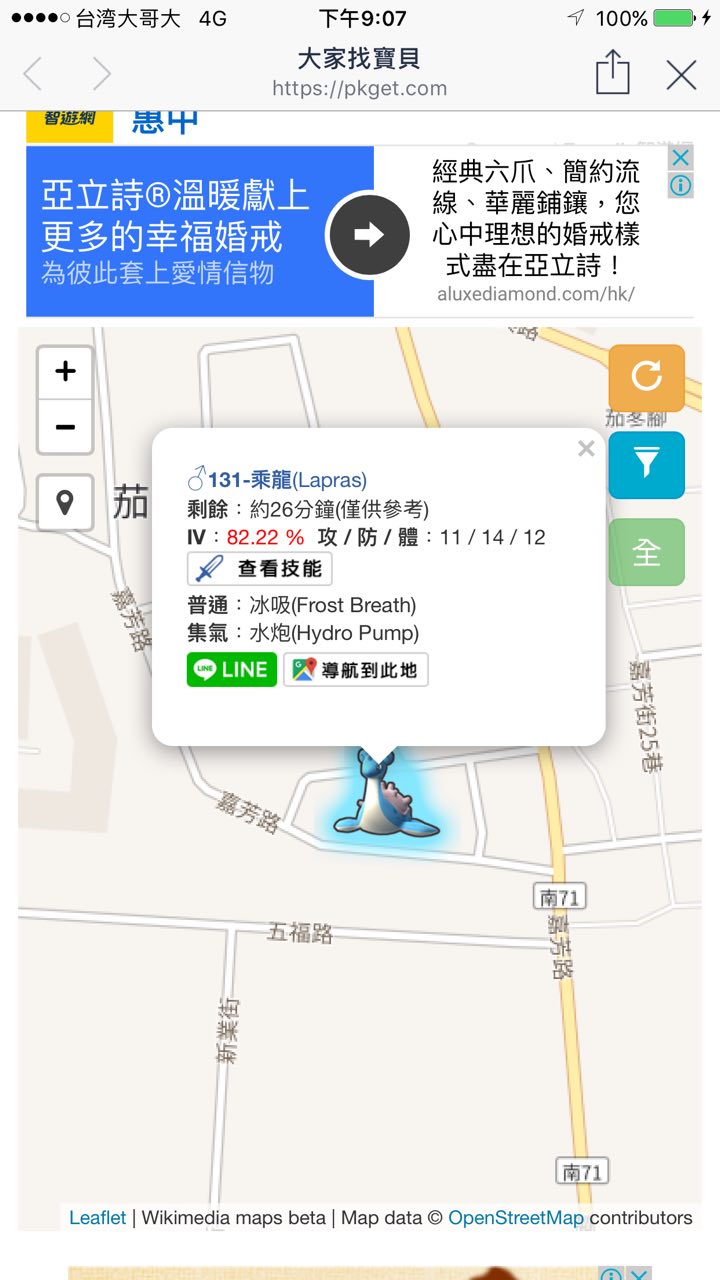Go back to previous page
The height and width of the screenshot is (1280, 720).
33,75
